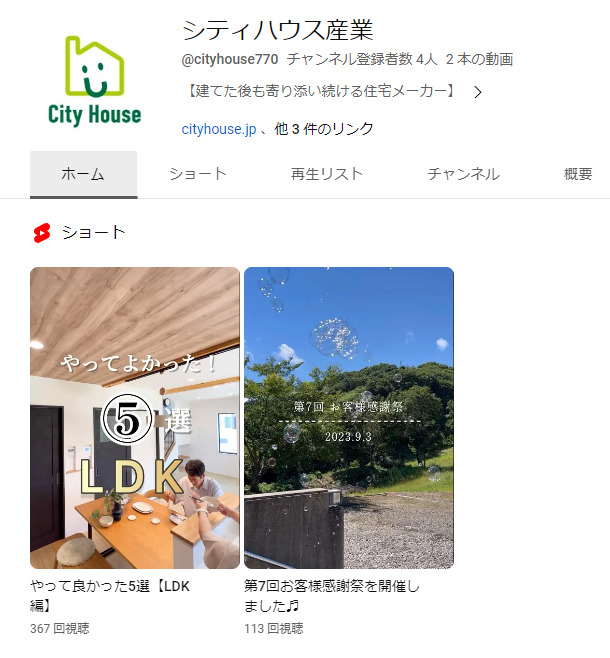Play the 第7回お客様感謝祭 short
Viewport: 610px width, 658px height.
[x=349, y=418]
